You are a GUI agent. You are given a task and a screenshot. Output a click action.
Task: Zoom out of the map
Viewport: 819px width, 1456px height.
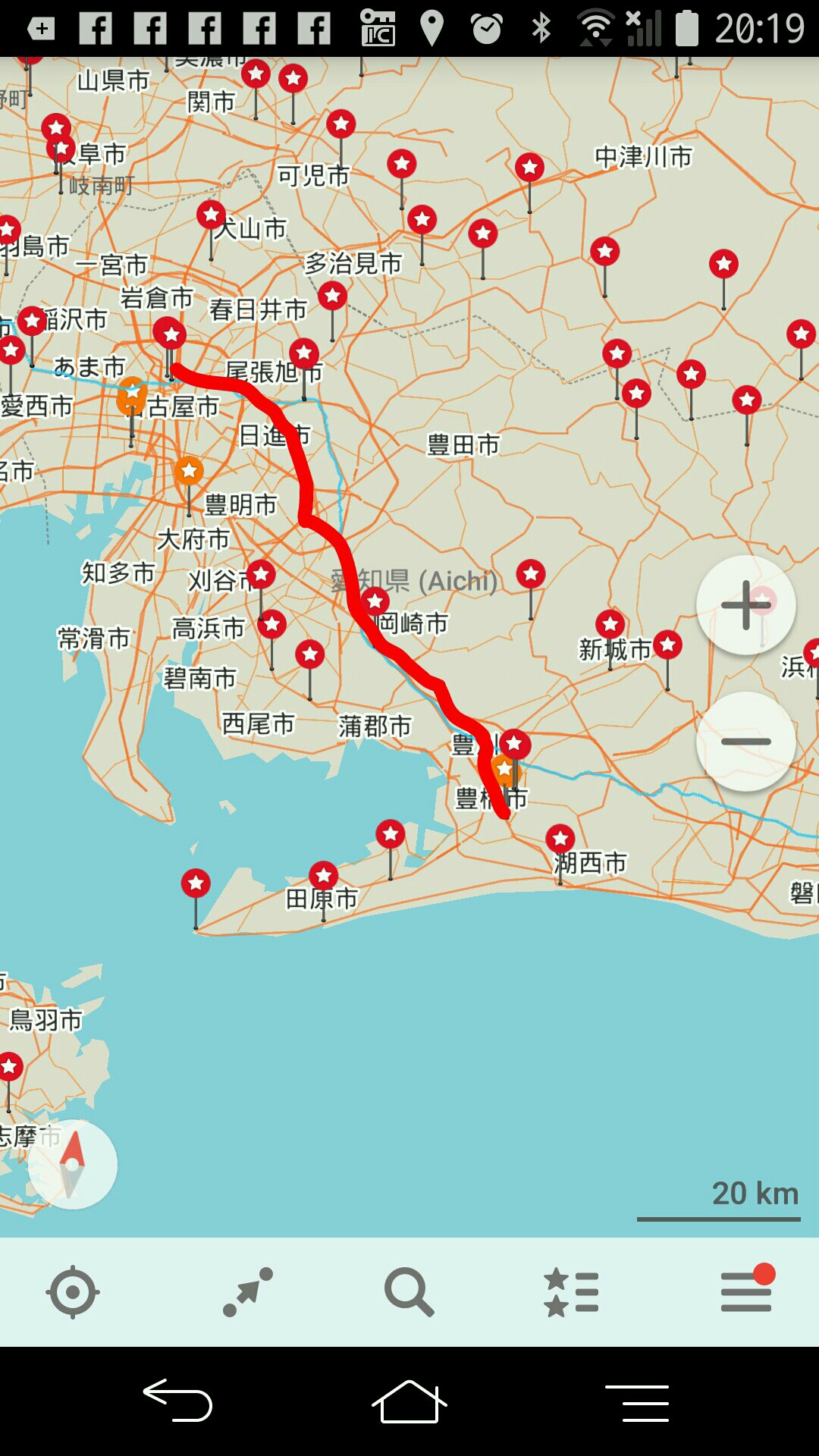coord(746,742)
